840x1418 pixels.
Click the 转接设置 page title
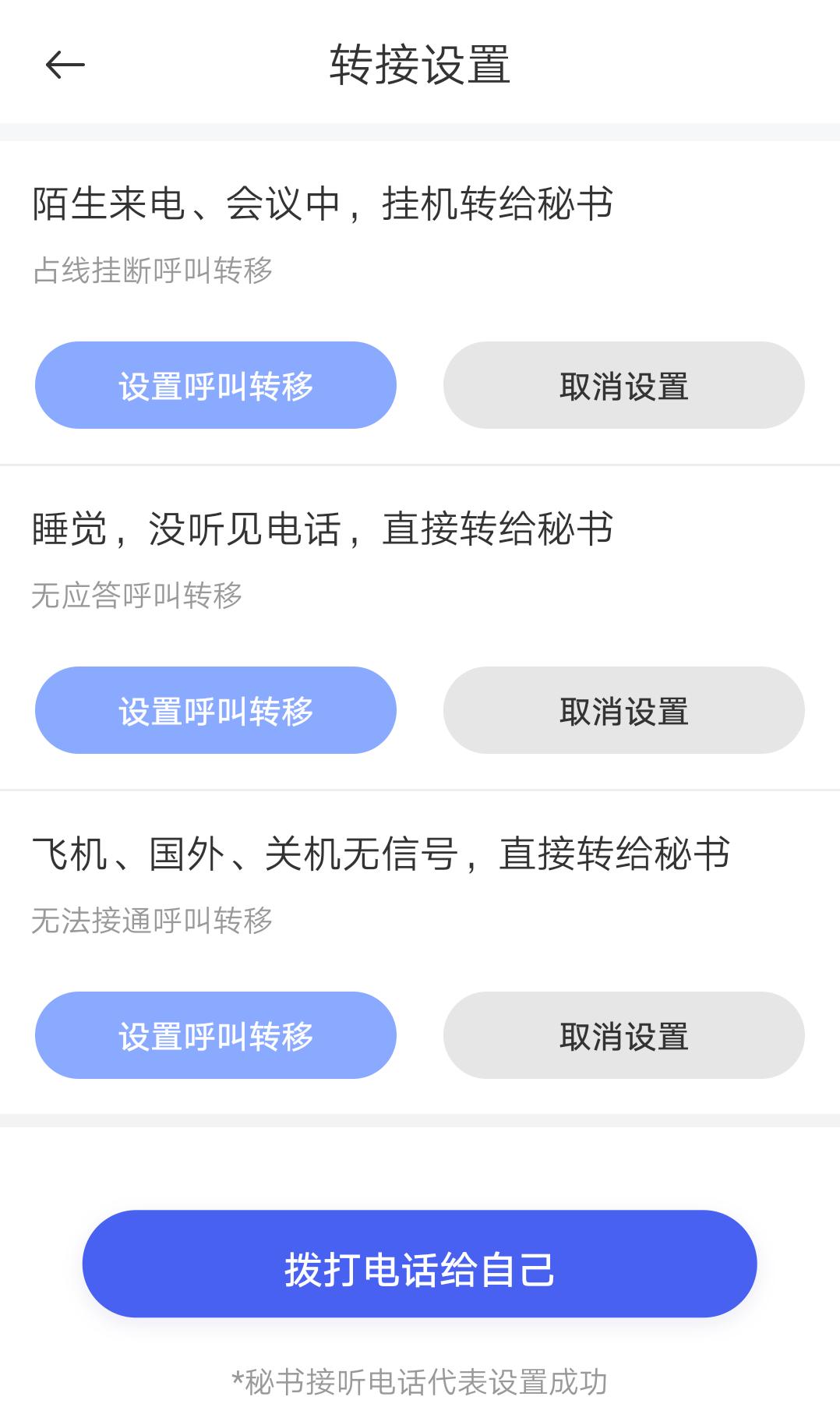[x=420, y=64]
